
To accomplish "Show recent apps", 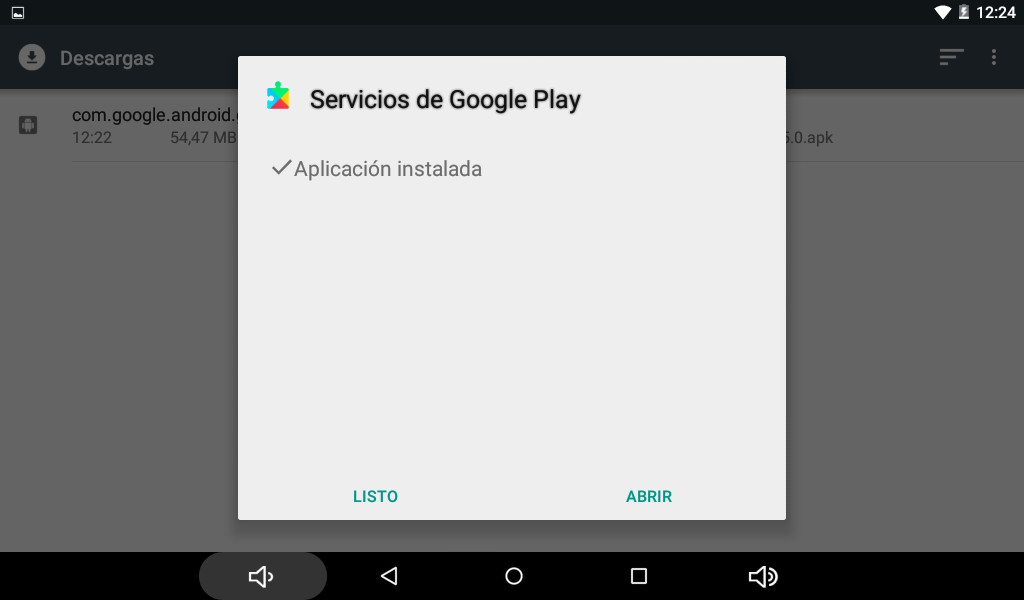I will click(x=639, y=576).
